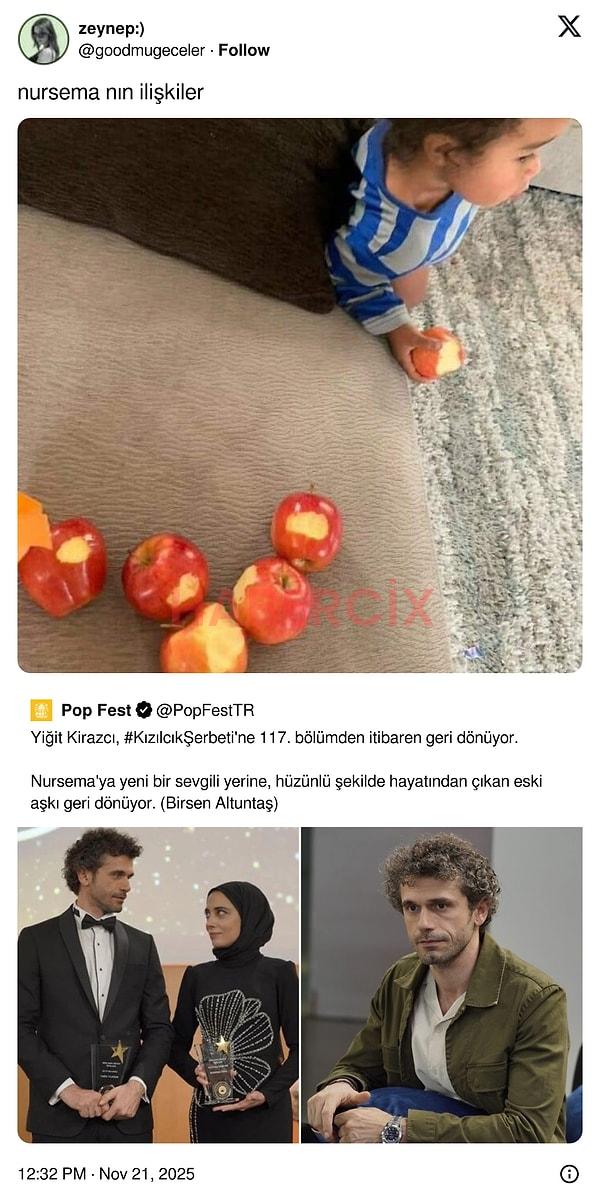Image resolution: width=600 pixels, height=1204 pixels.
Task: Follow @goodmugeceler
Action: coord(244,50)
